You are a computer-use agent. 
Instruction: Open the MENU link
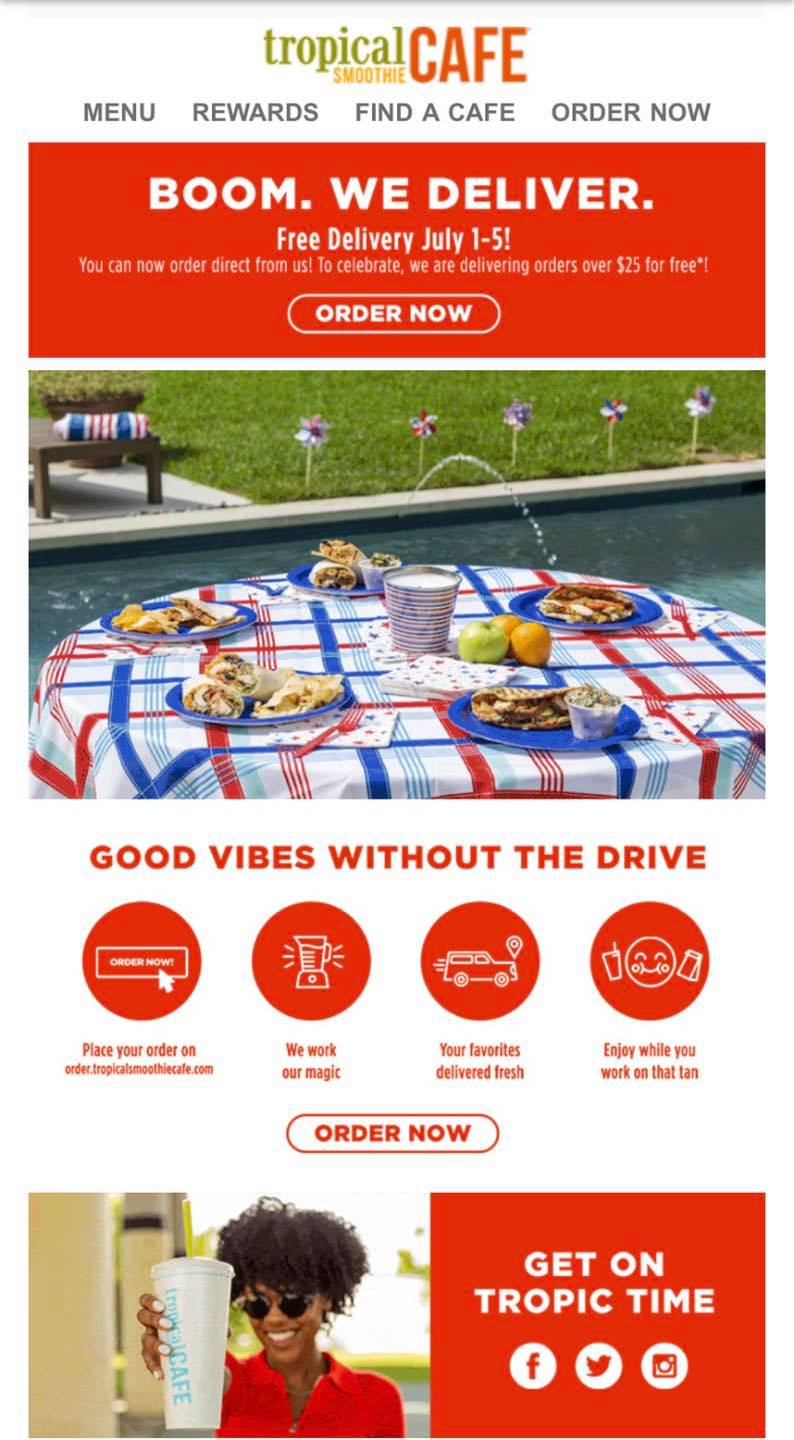pos(119,112)
